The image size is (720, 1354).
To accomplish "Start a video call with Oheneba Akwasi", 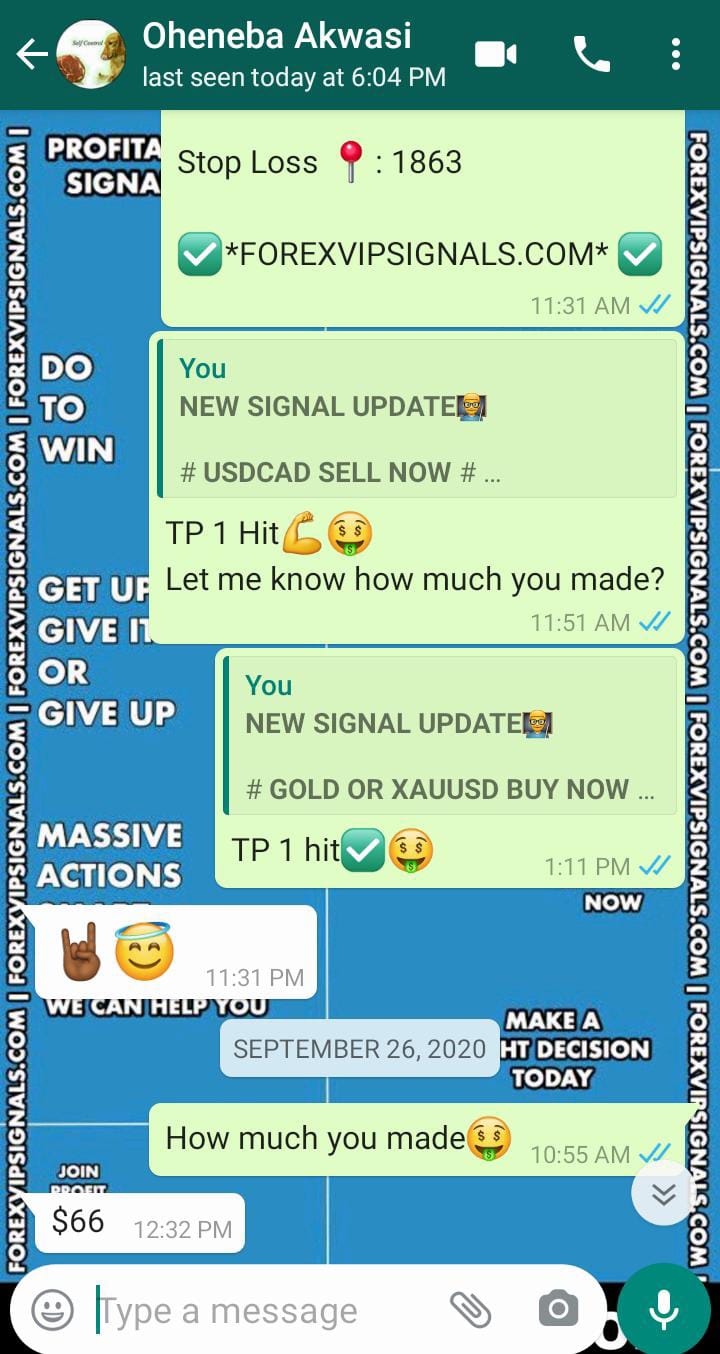I will pyautogui.click(x=496, y=55).
